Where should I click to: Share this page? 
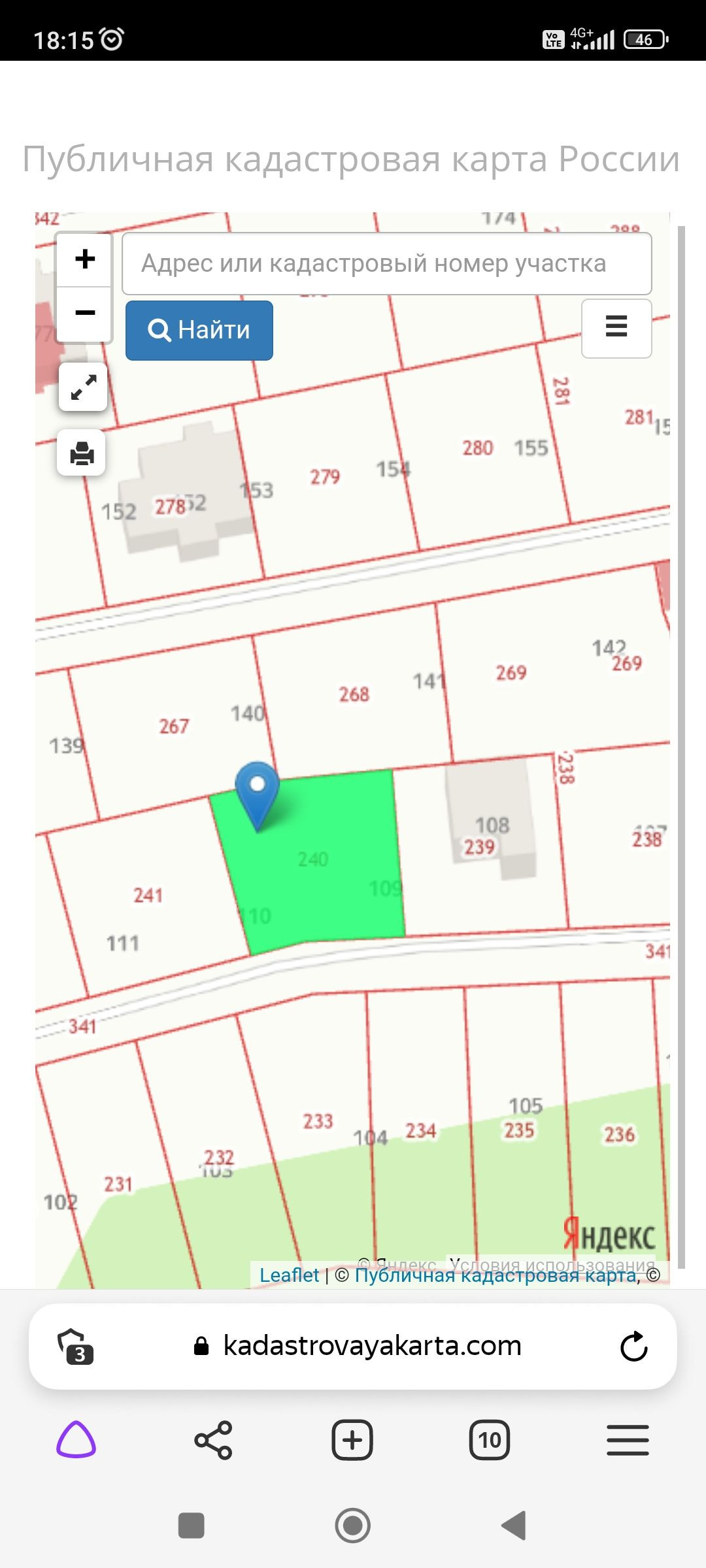pos(213,1440)
